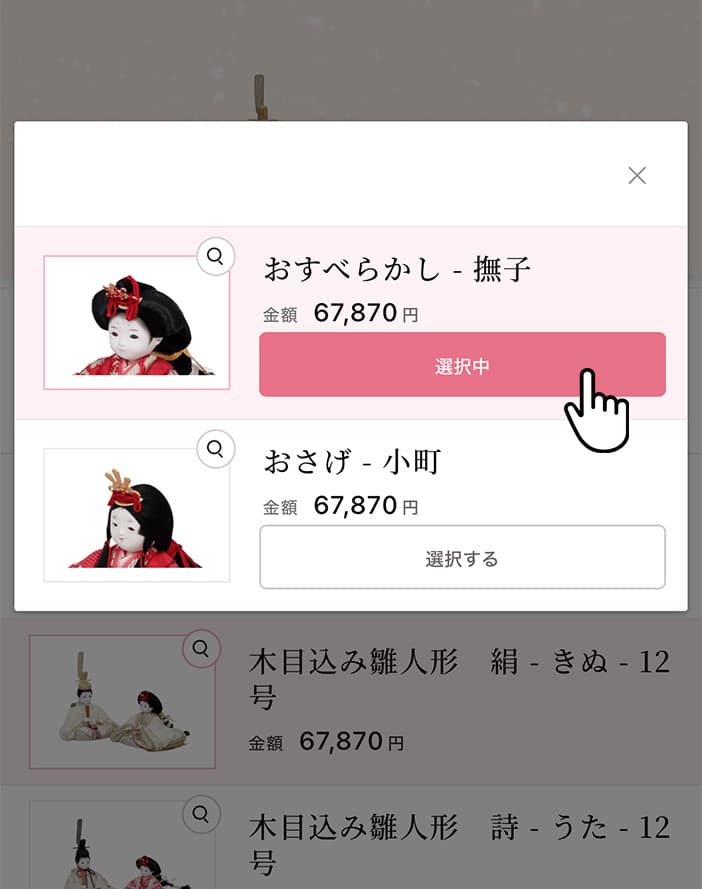Zoom the おさげ - 小町 doll image
This screenshot has width=702, height=889.
coord(215,449)
